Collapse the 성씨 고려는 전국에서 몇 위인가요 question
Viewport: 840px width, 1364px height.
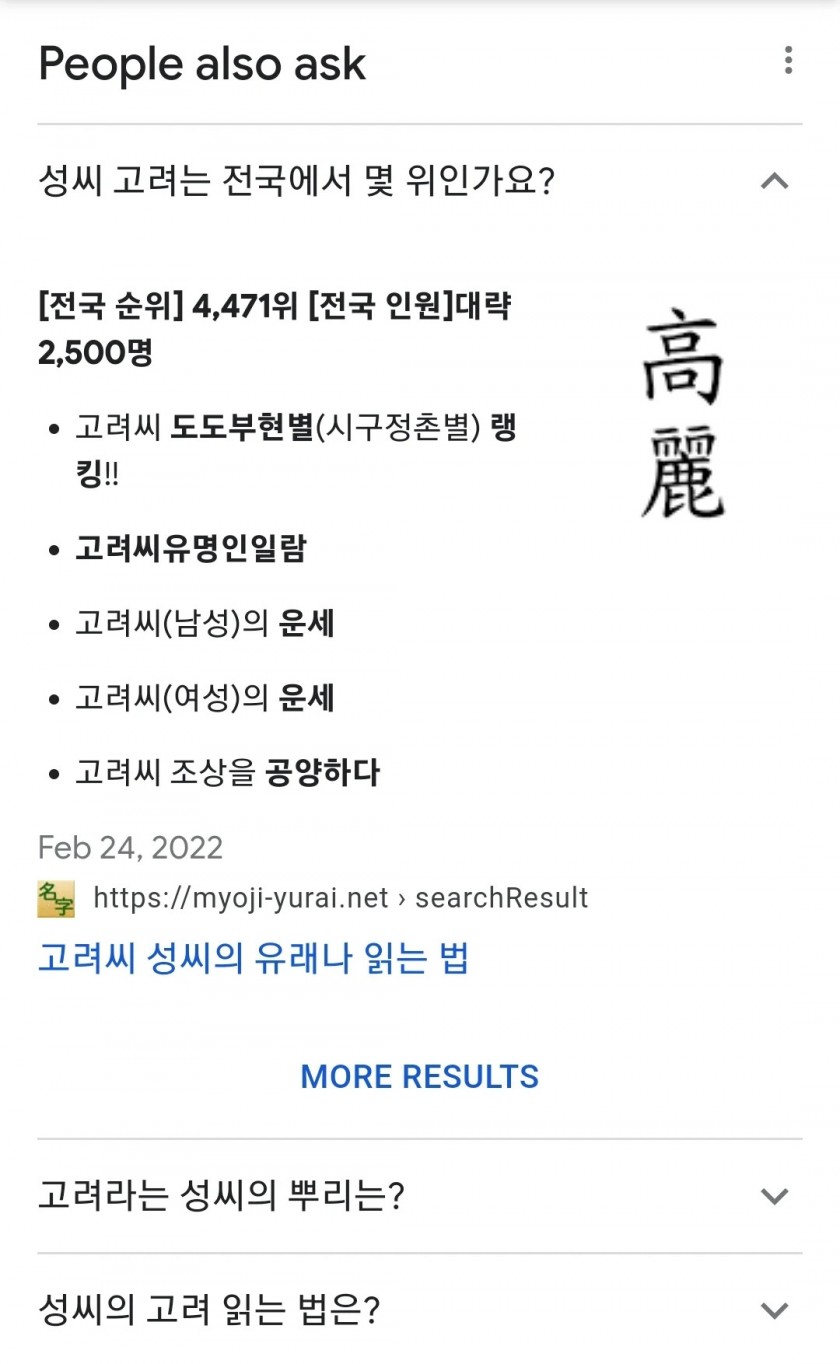click(x=420, y=181)
